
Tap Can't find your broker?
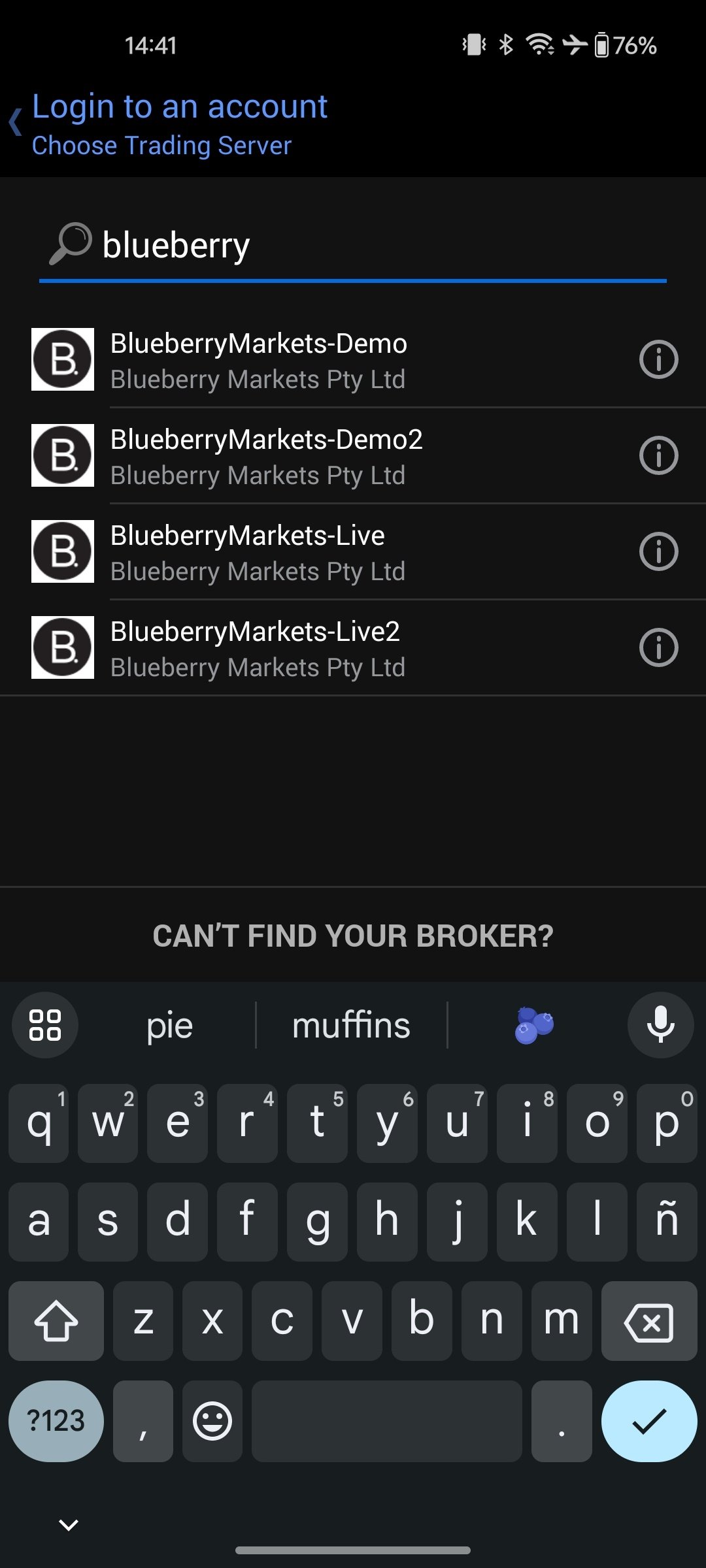coord(353,936)
